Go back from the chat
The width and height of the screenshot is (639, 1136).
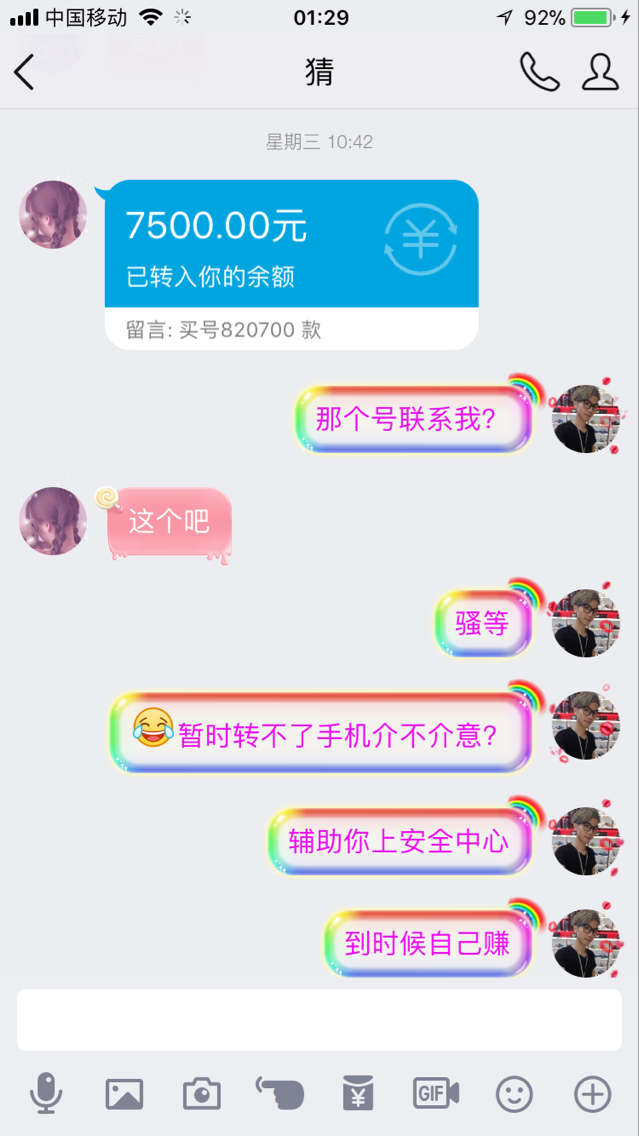[25, 72]
